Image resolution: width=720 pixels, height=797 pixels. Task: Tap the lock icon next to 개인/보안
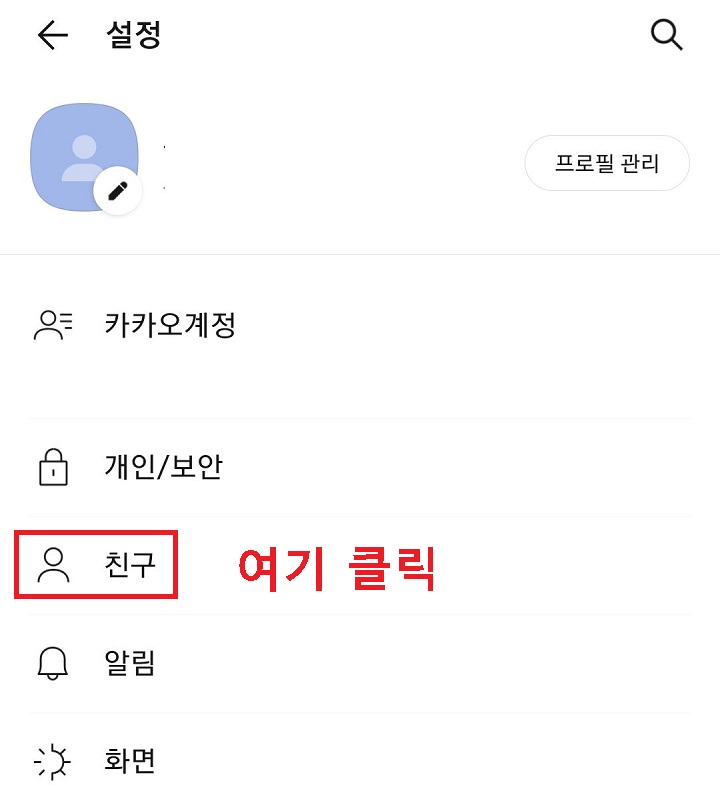pyautogui.click(x=55, y=464)
